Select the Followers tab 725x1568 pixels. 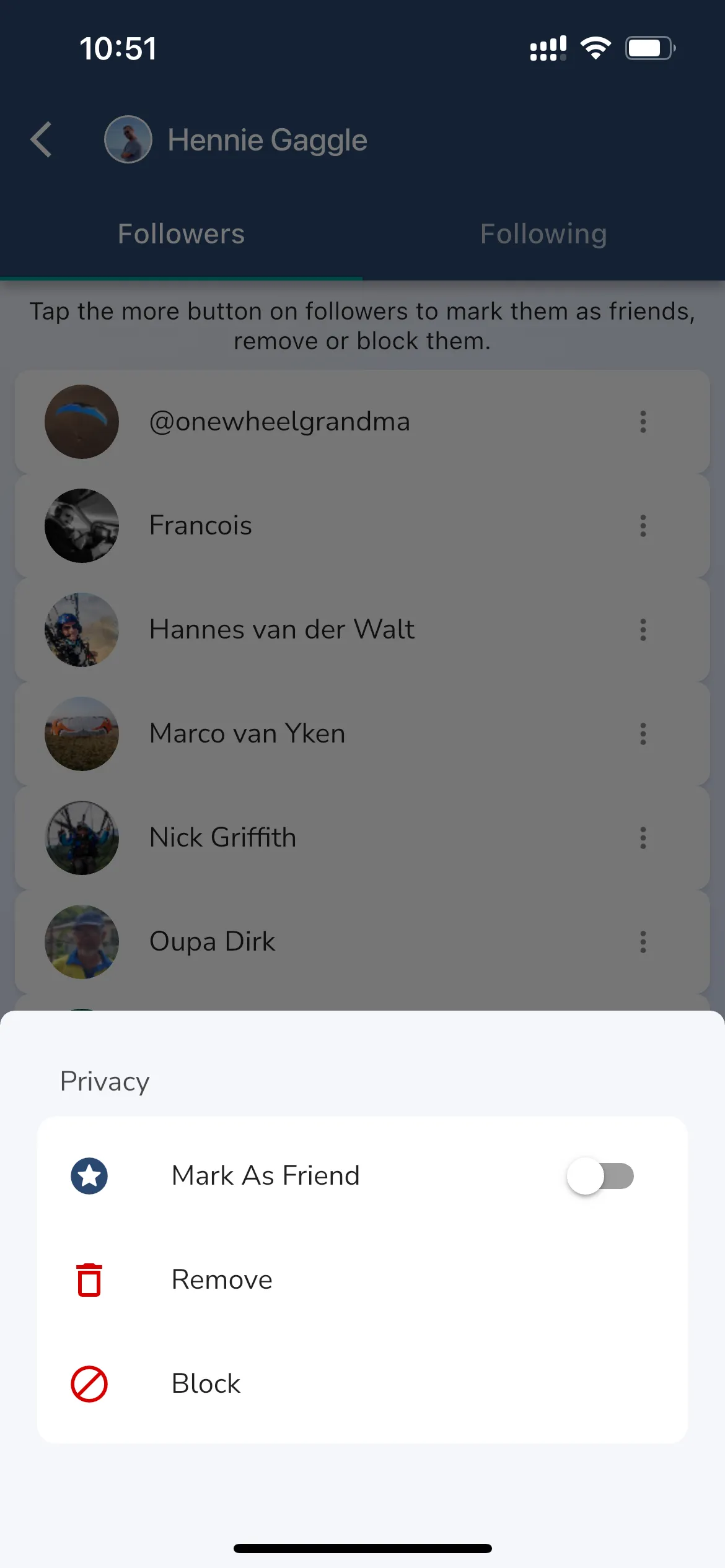click(x=181, y=235)
